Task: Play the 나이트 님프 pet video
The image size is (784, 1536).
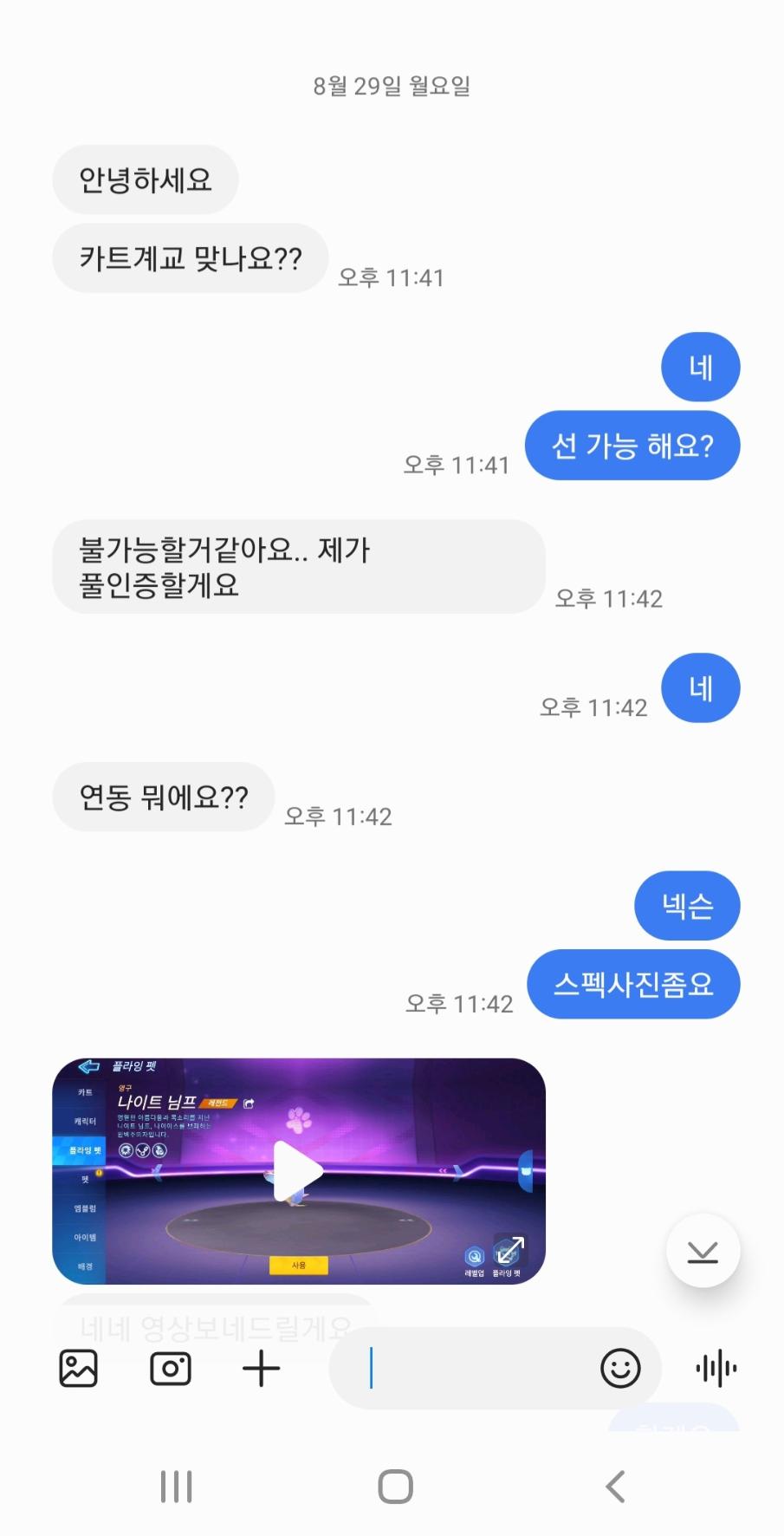Action: point(301,1169)
